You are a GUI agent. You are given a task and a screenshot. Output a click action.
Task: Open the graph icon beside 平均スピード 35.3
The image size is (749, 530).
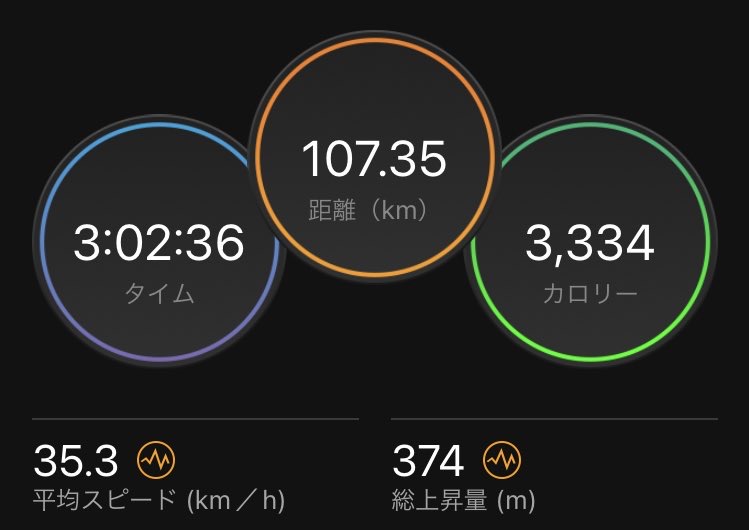point(156,460)
